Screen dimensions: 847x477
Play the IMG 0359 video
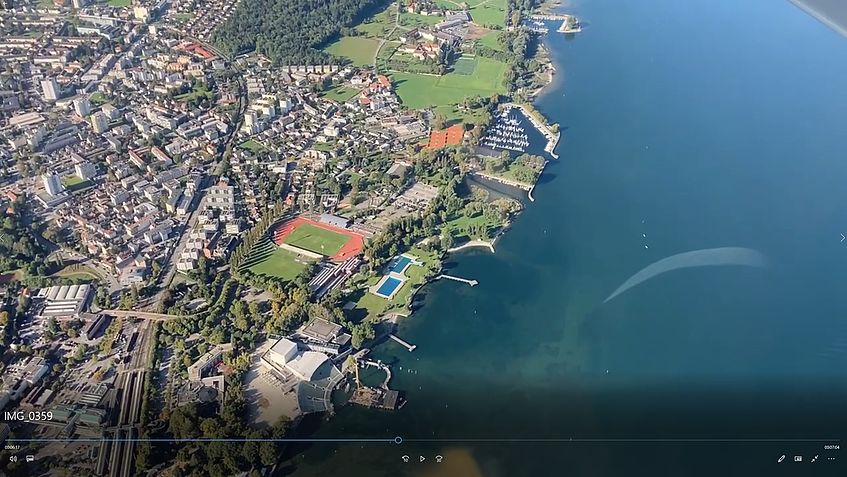[x=422, y=459]
